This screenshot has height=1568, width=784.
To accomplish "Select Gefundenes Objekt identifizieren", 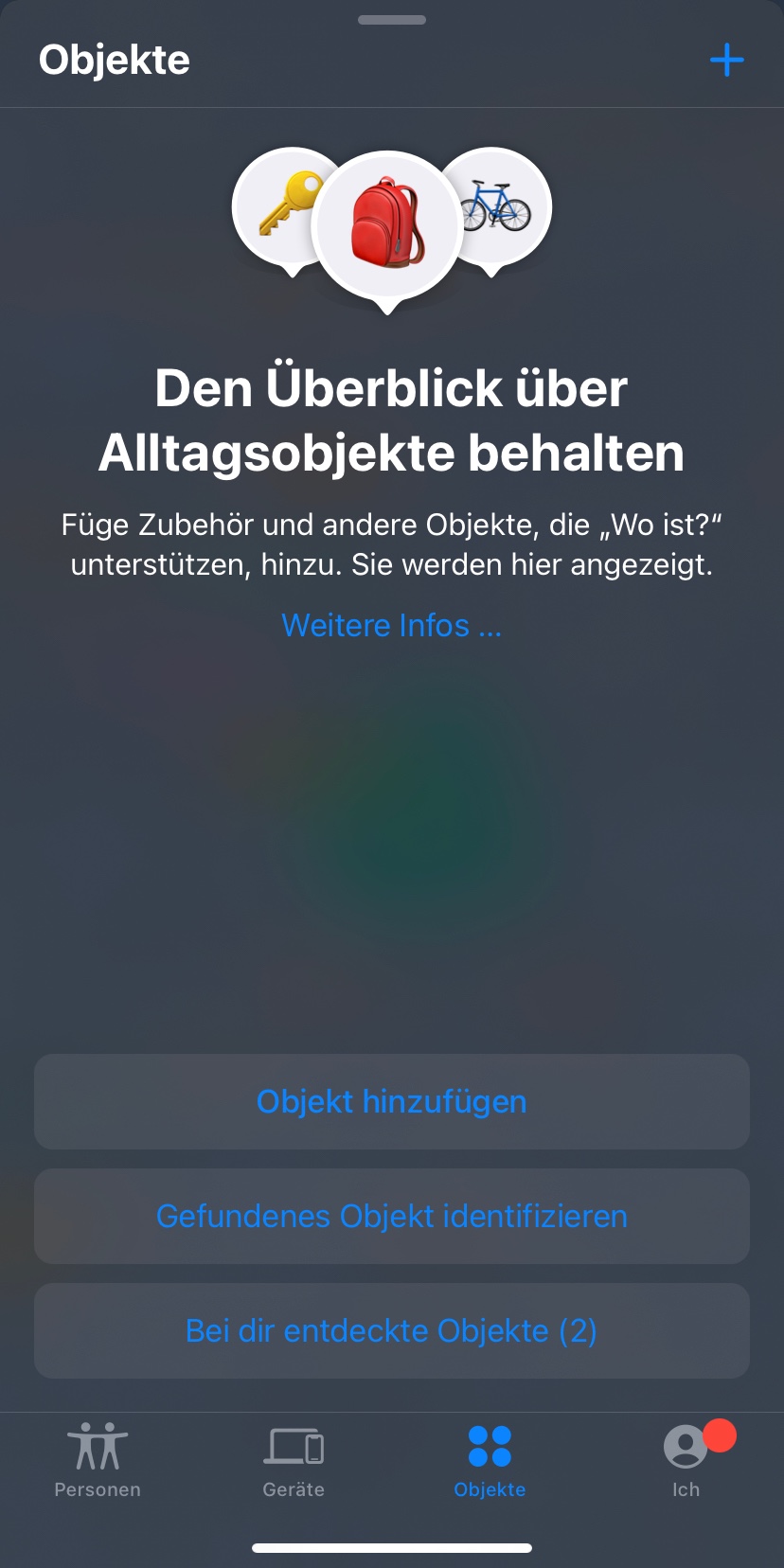I will click(x=391, y=1216).
